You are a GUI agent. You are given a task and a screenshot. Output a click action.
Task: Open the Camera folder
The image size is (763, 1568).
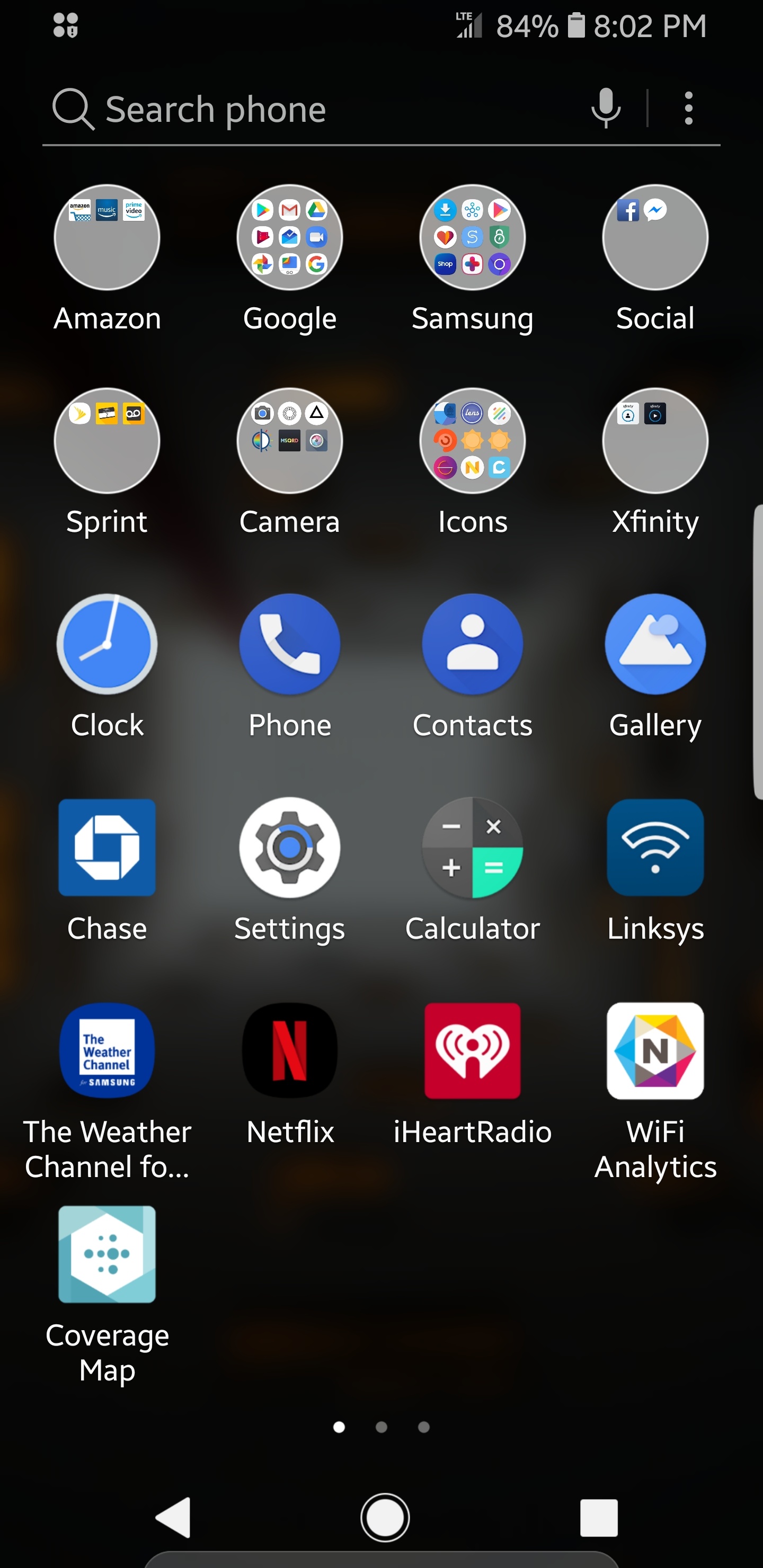(290, 441)
